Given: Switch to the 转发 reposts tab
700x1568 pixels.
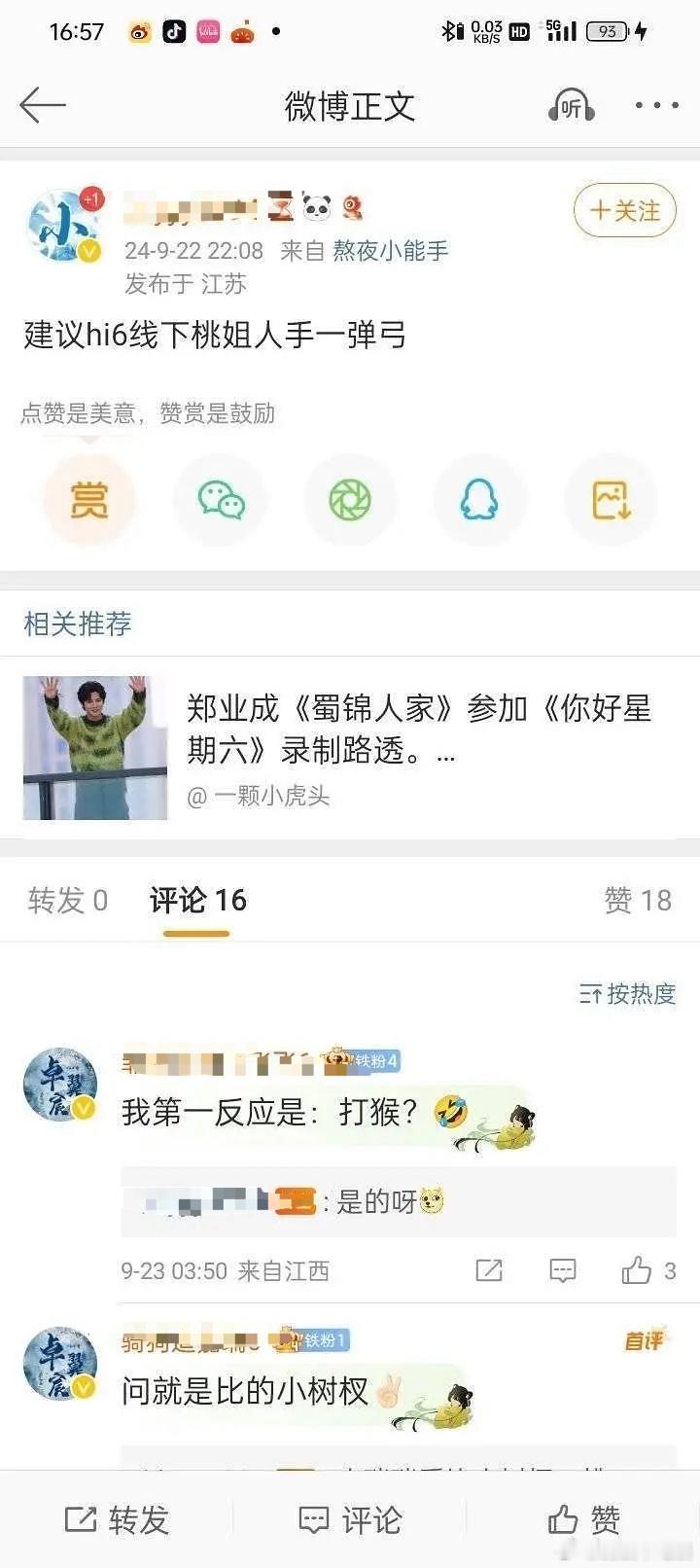Looking at the screenshot, I should point(66,901).
